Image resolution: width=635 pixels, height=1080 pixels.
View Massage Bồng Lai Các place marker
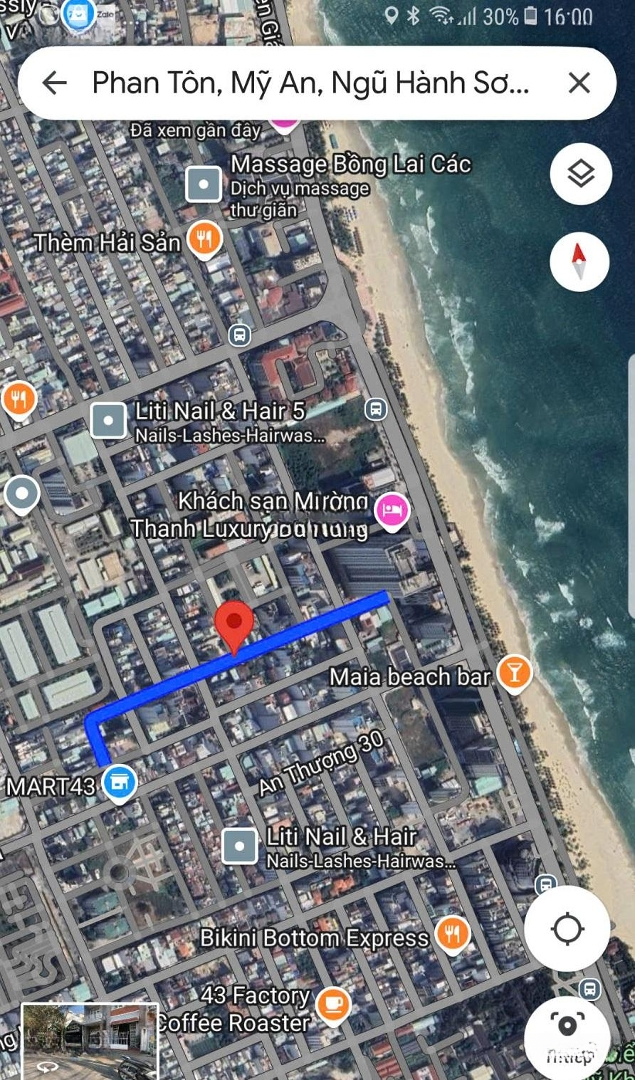pyautogui.click(x=205, y=184)
